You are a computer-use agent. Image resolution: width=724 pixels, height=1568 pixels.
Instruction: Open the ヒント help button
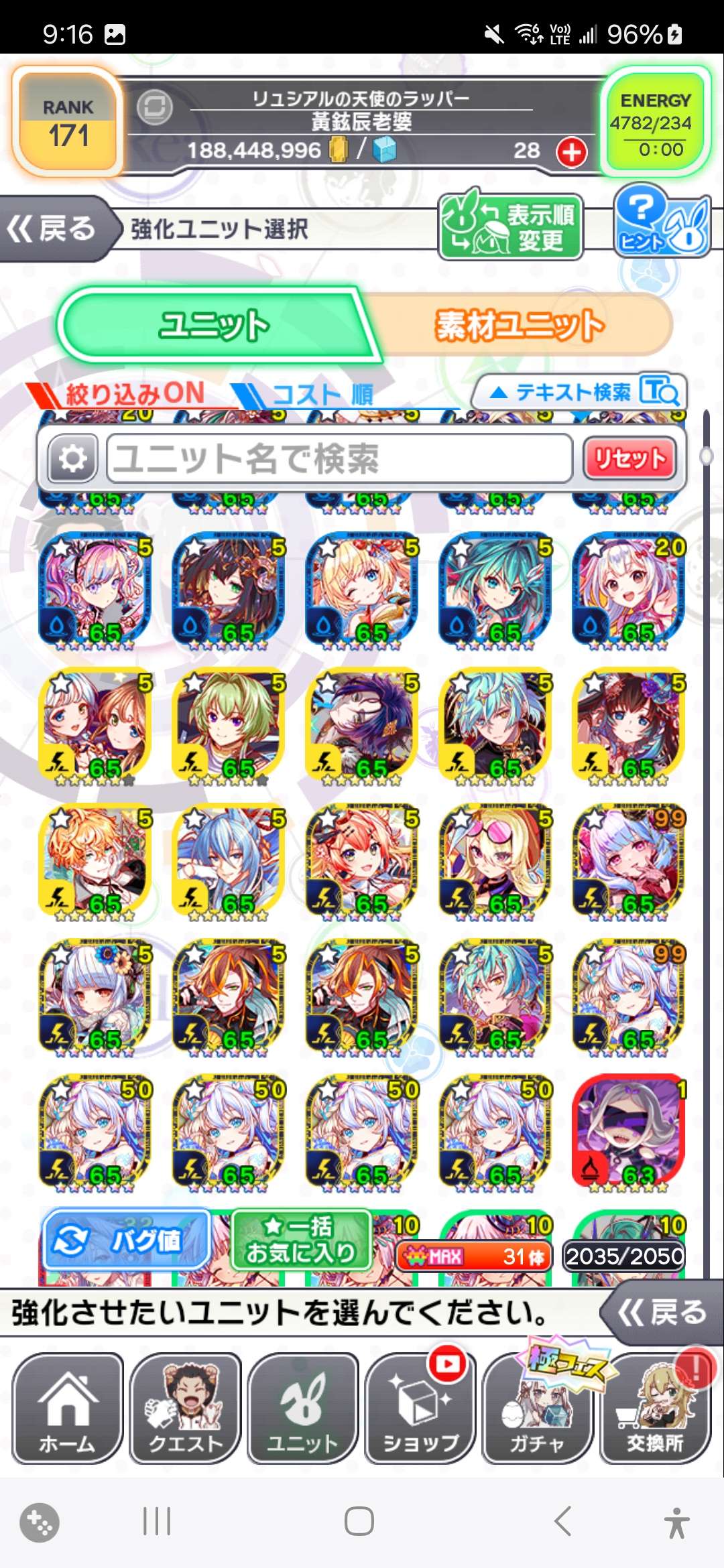(x=661, y=221)
